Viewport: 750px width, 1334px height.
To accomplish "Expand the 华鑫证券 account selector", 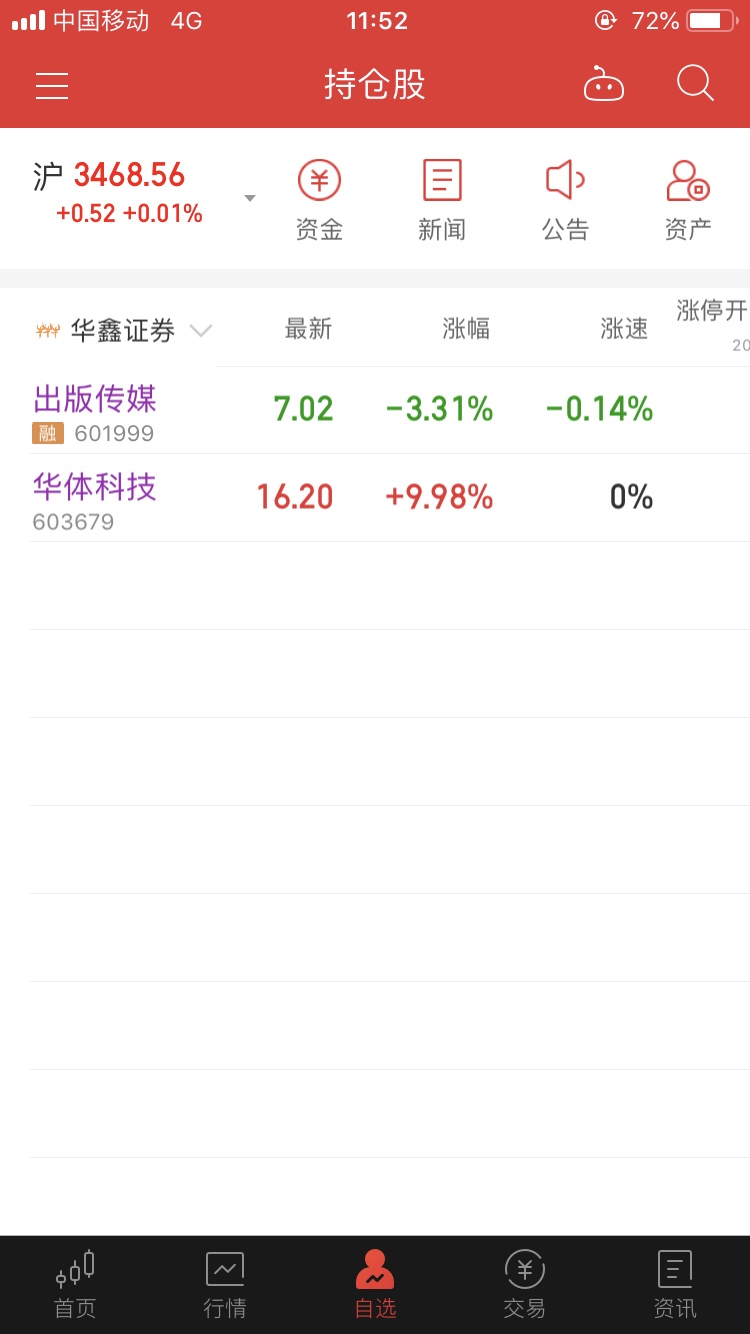I will [124, 330].
